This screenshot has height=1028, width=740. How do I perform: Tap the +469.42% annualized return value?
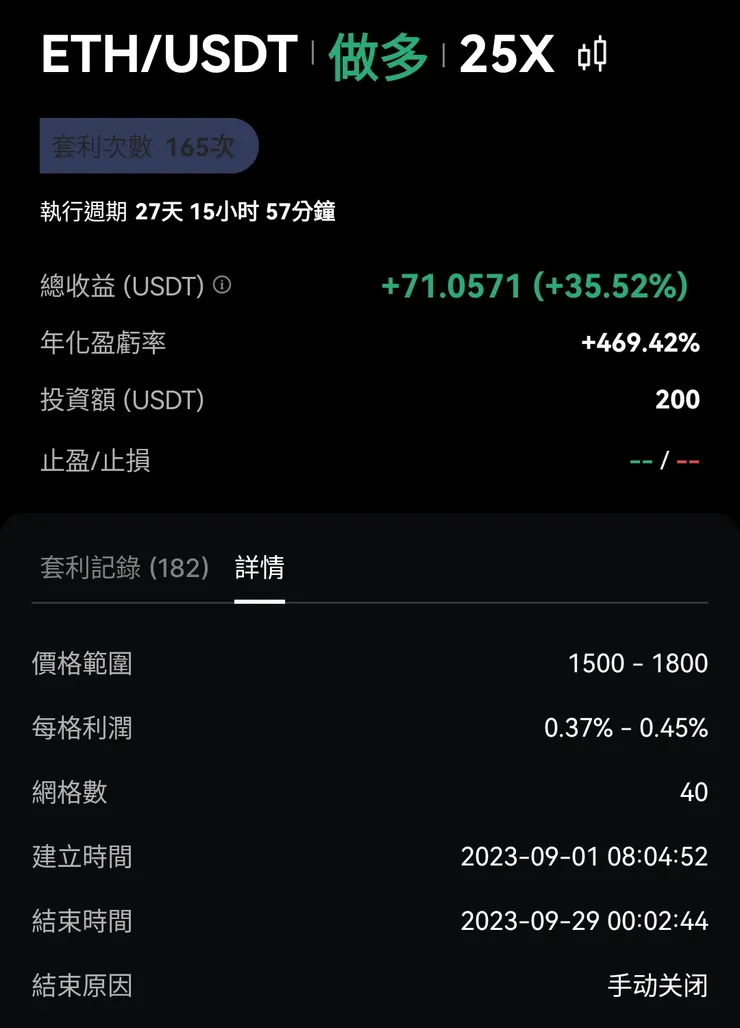pyautogui.click(x=640, y=343)
